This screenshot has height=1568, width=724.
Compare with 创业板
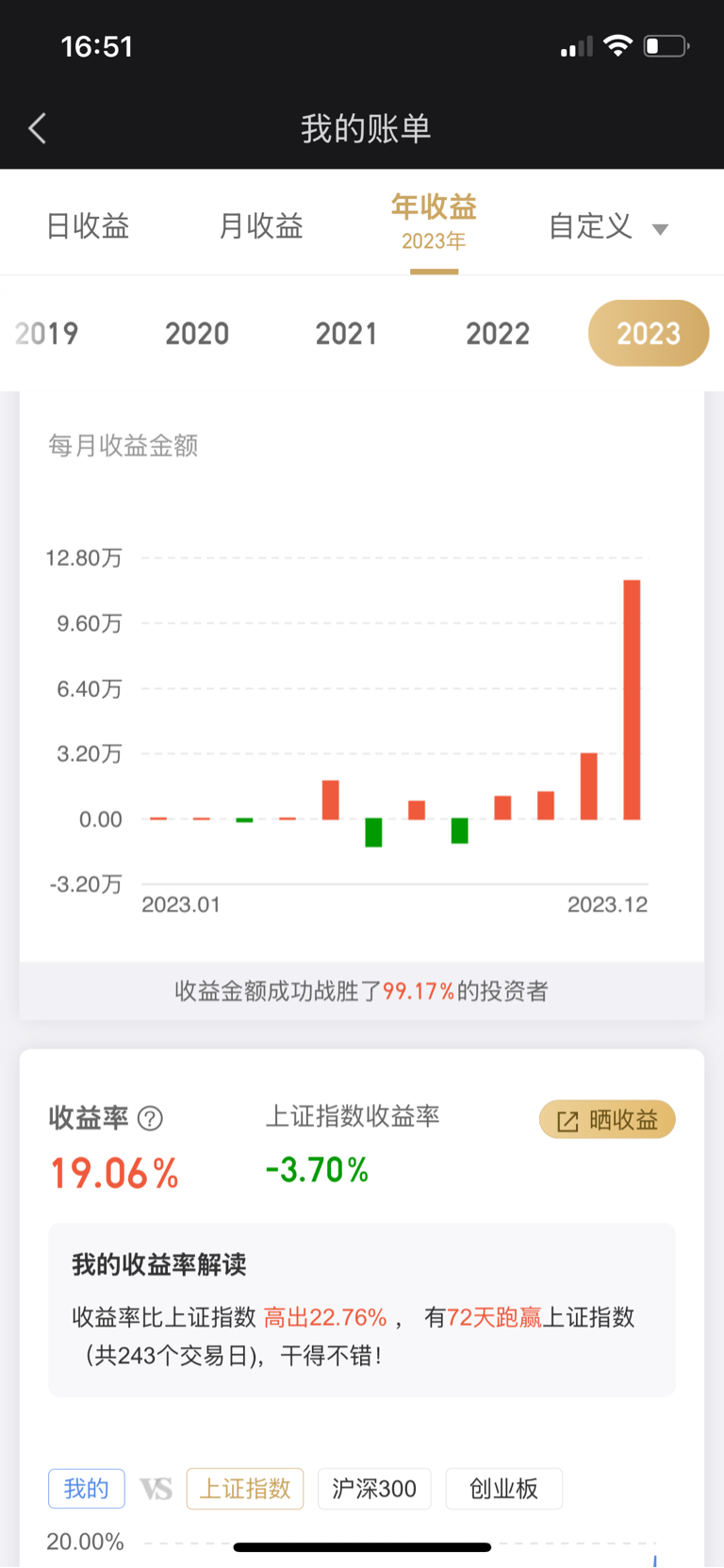tap(503, 1489)
